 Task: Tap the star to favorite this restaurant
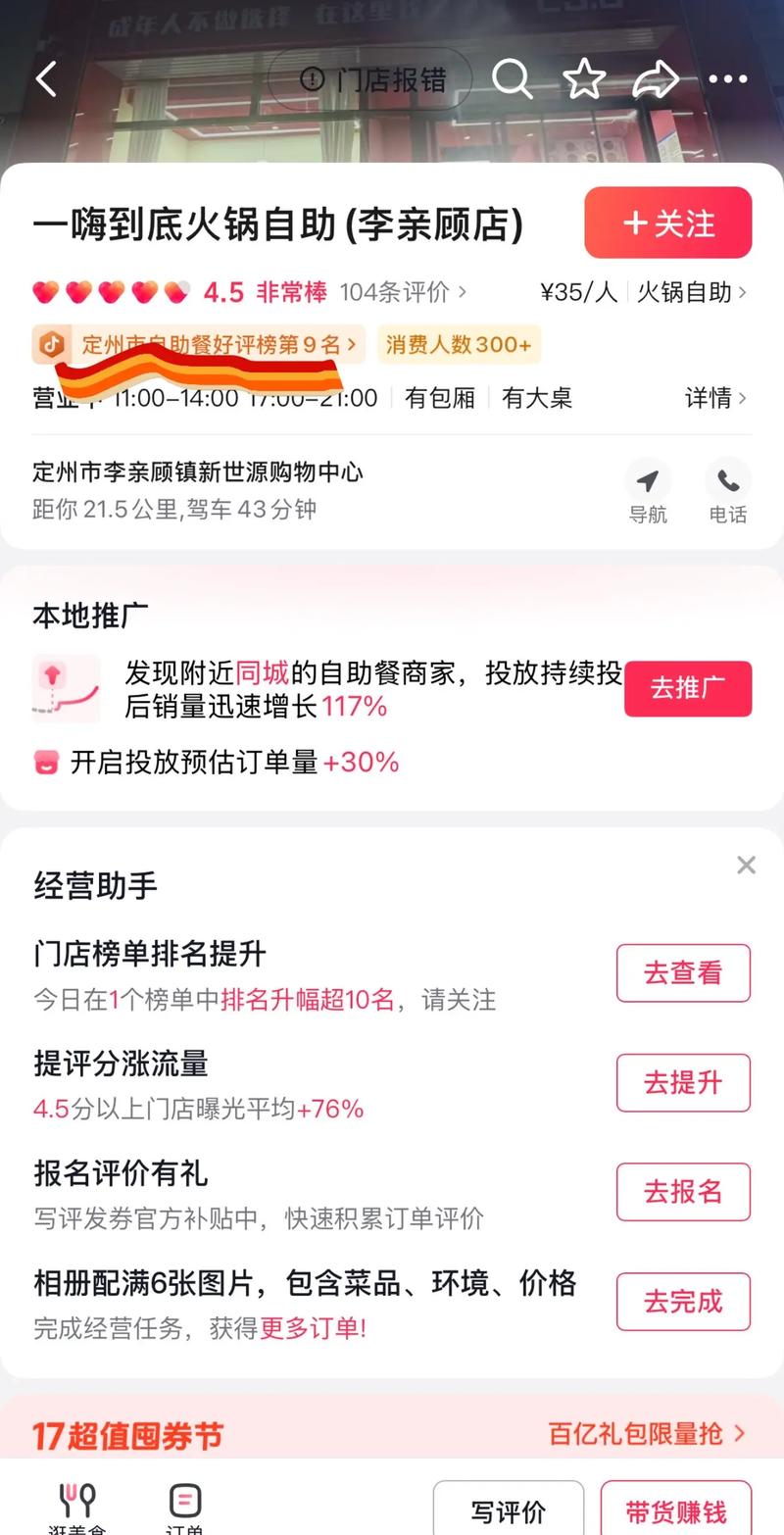coord(584,79)
